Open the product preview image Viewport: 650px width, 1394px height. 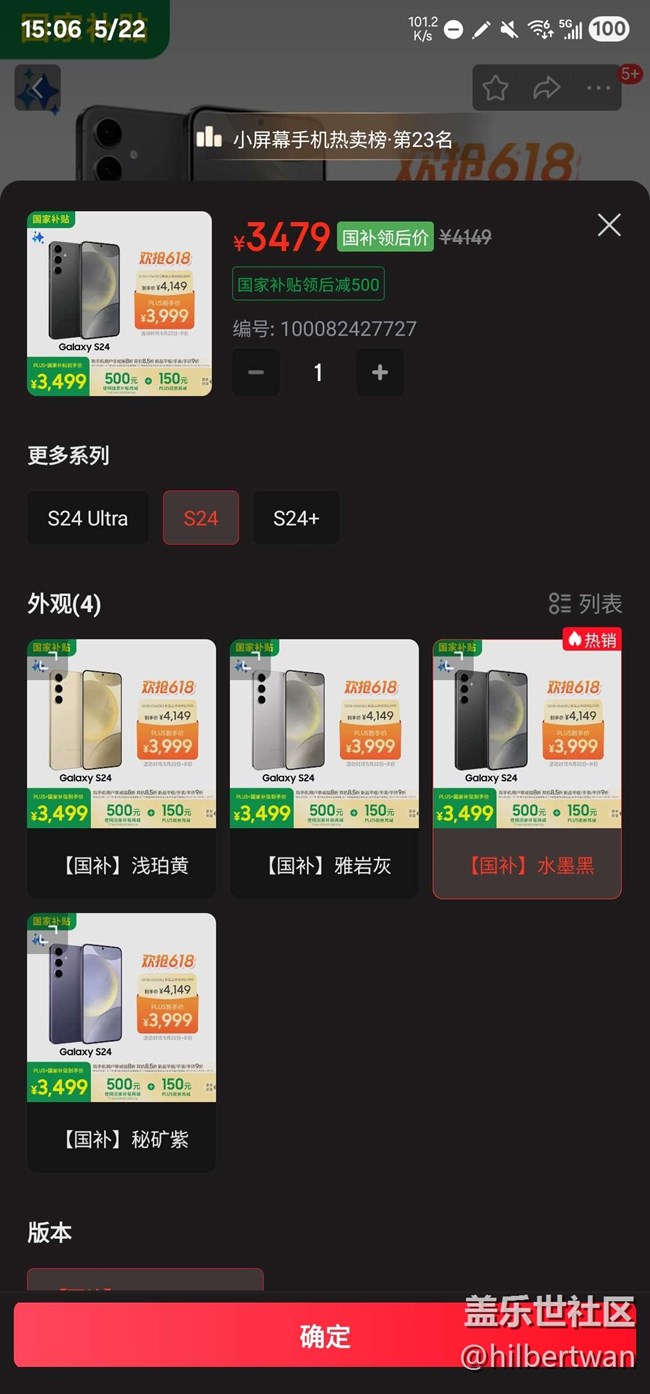[x=120, y=304]
